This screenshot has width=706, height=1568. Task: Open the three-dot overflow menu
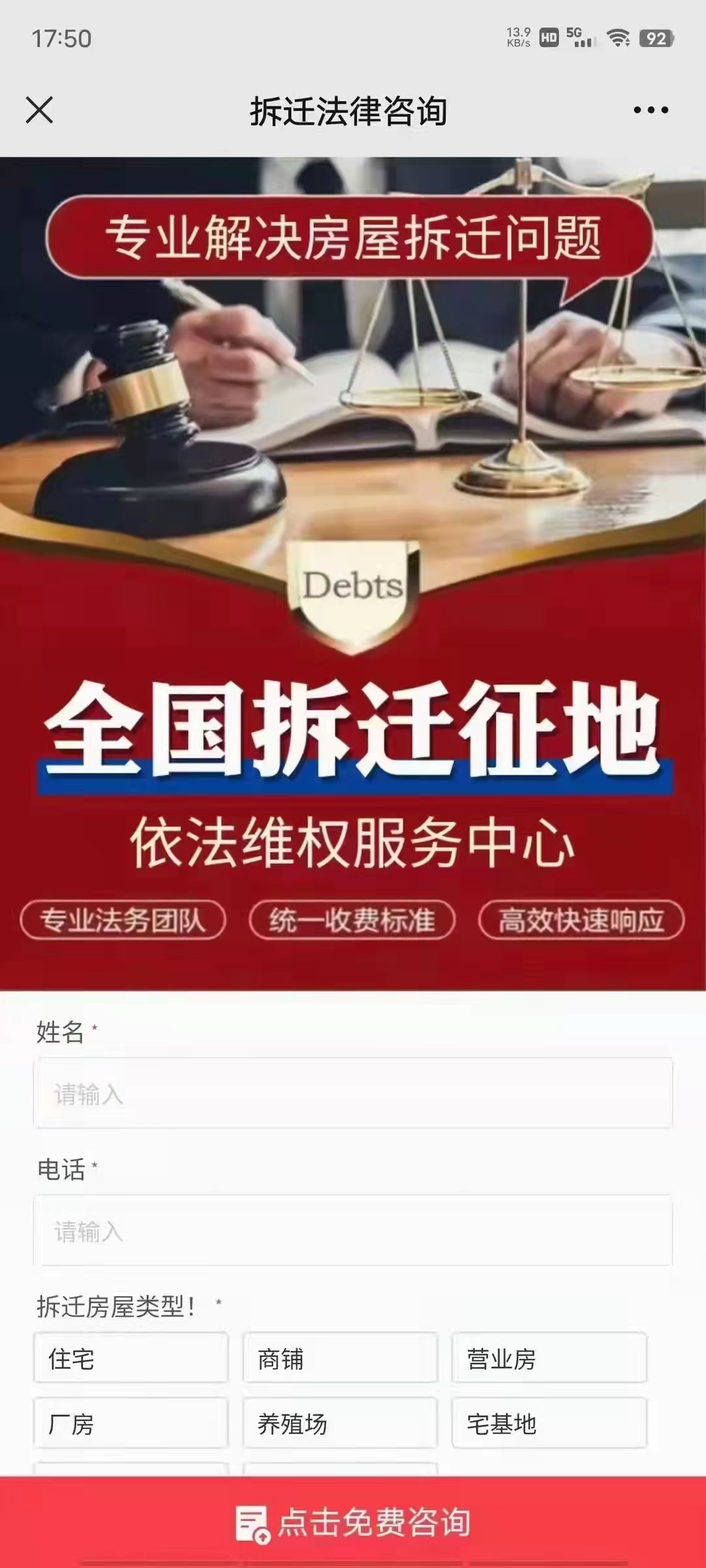point(650,110)
